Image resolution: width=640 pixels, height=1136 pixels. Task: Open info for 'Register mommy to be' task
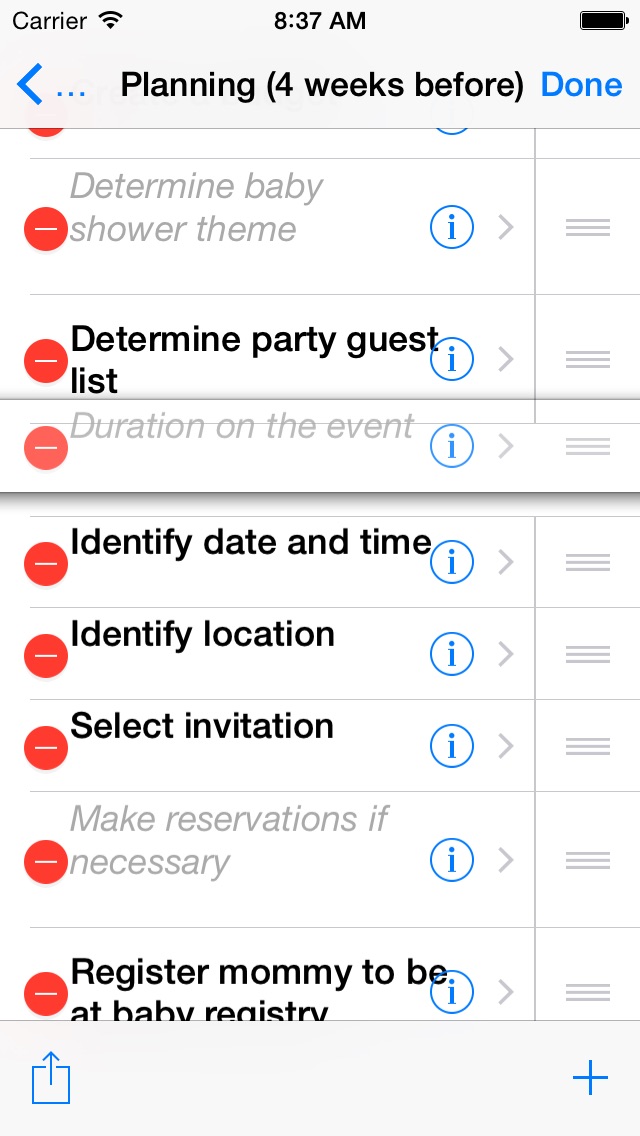452,992
